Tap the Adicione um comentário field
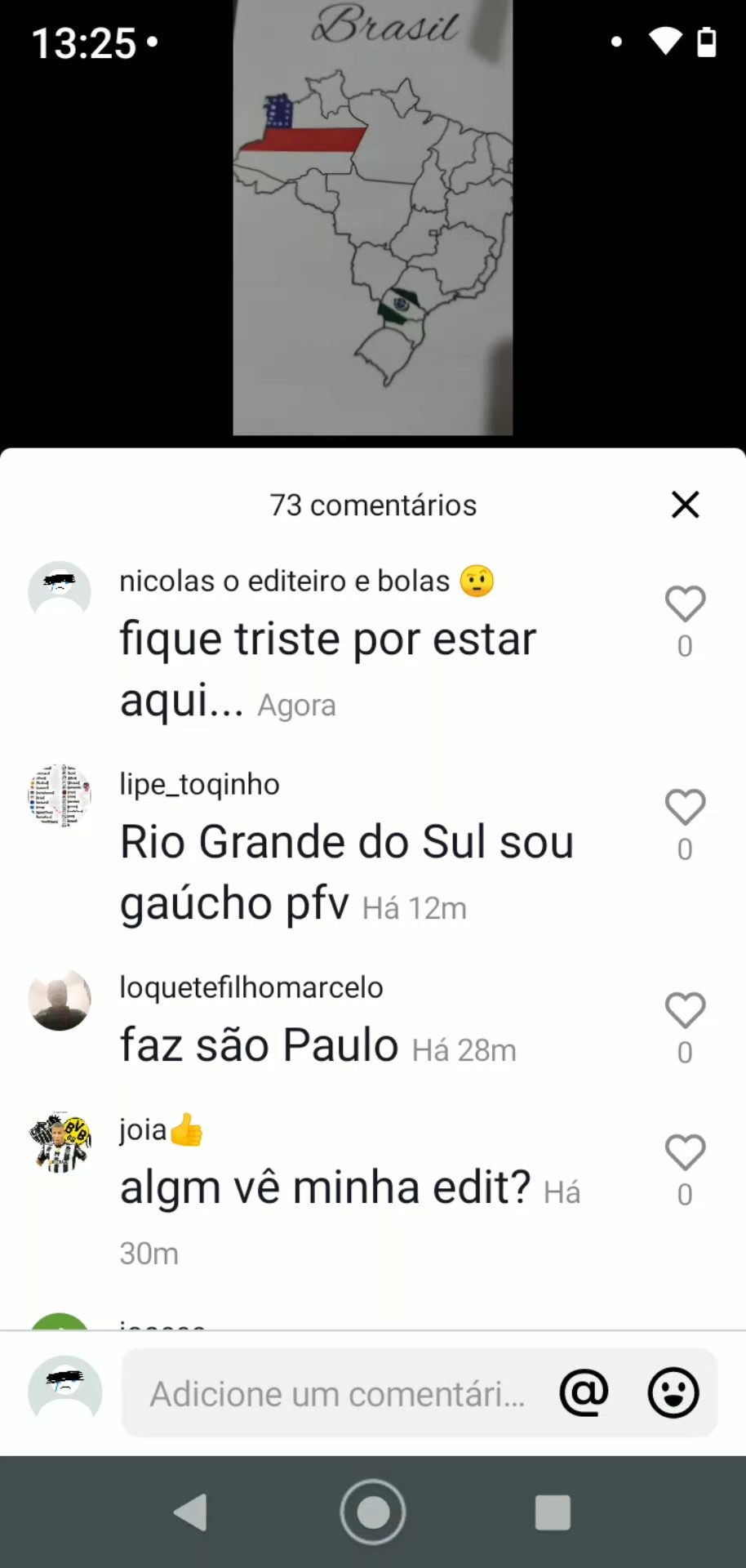 [336, 1393]
